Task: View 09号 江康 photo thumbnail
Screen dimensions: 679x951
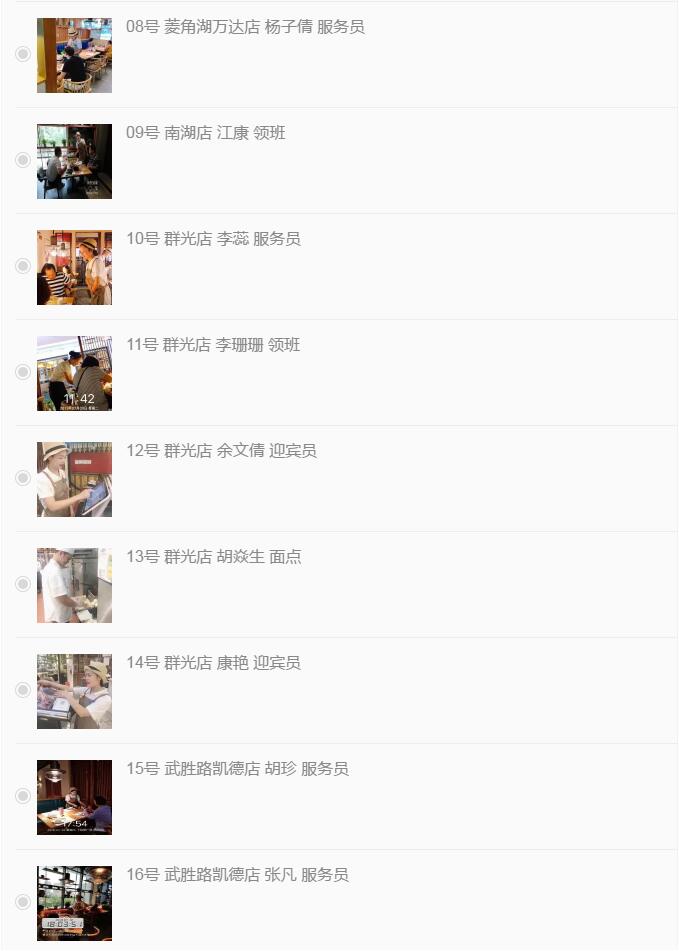Action: (74, 161)
